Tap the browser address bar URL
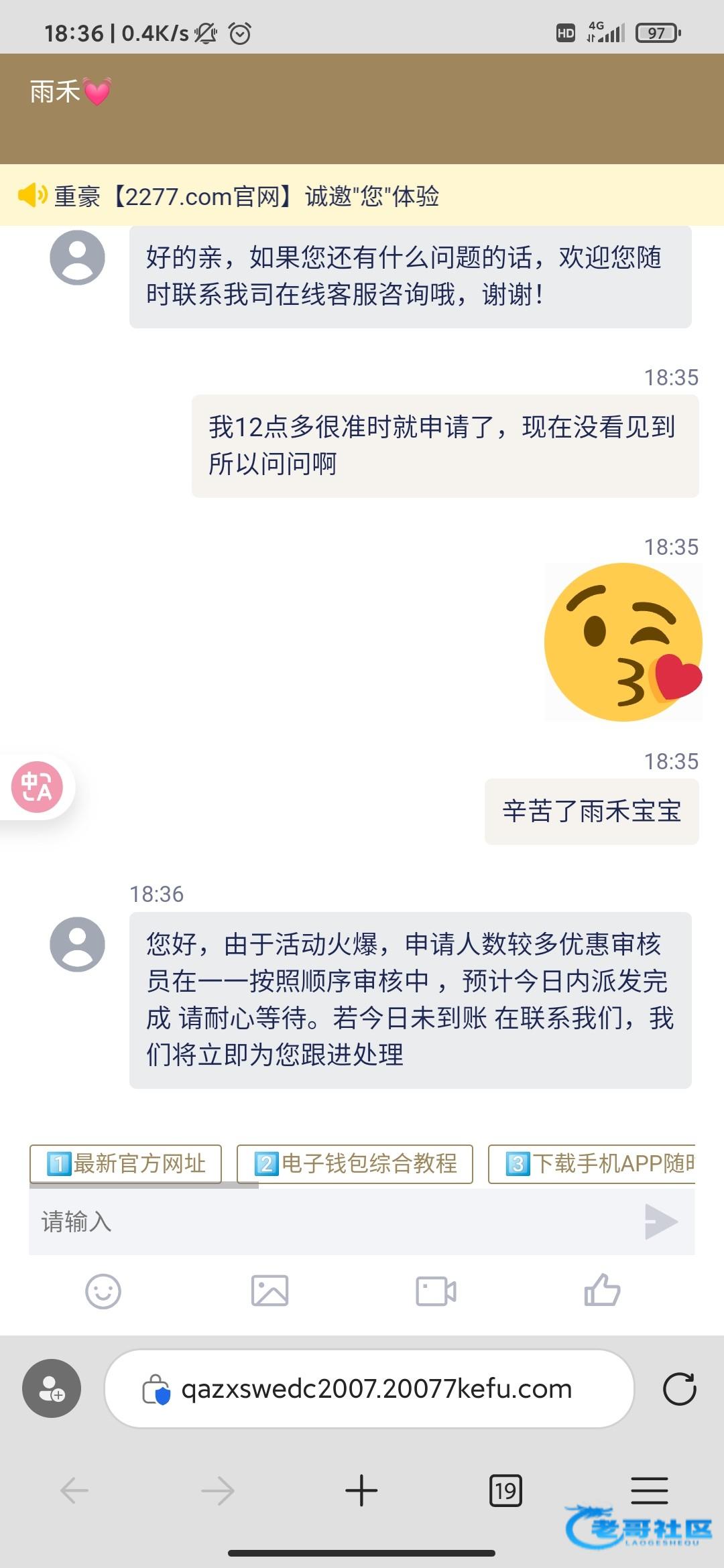The width and height of the screenshot is (724, 1568). 375,1389
